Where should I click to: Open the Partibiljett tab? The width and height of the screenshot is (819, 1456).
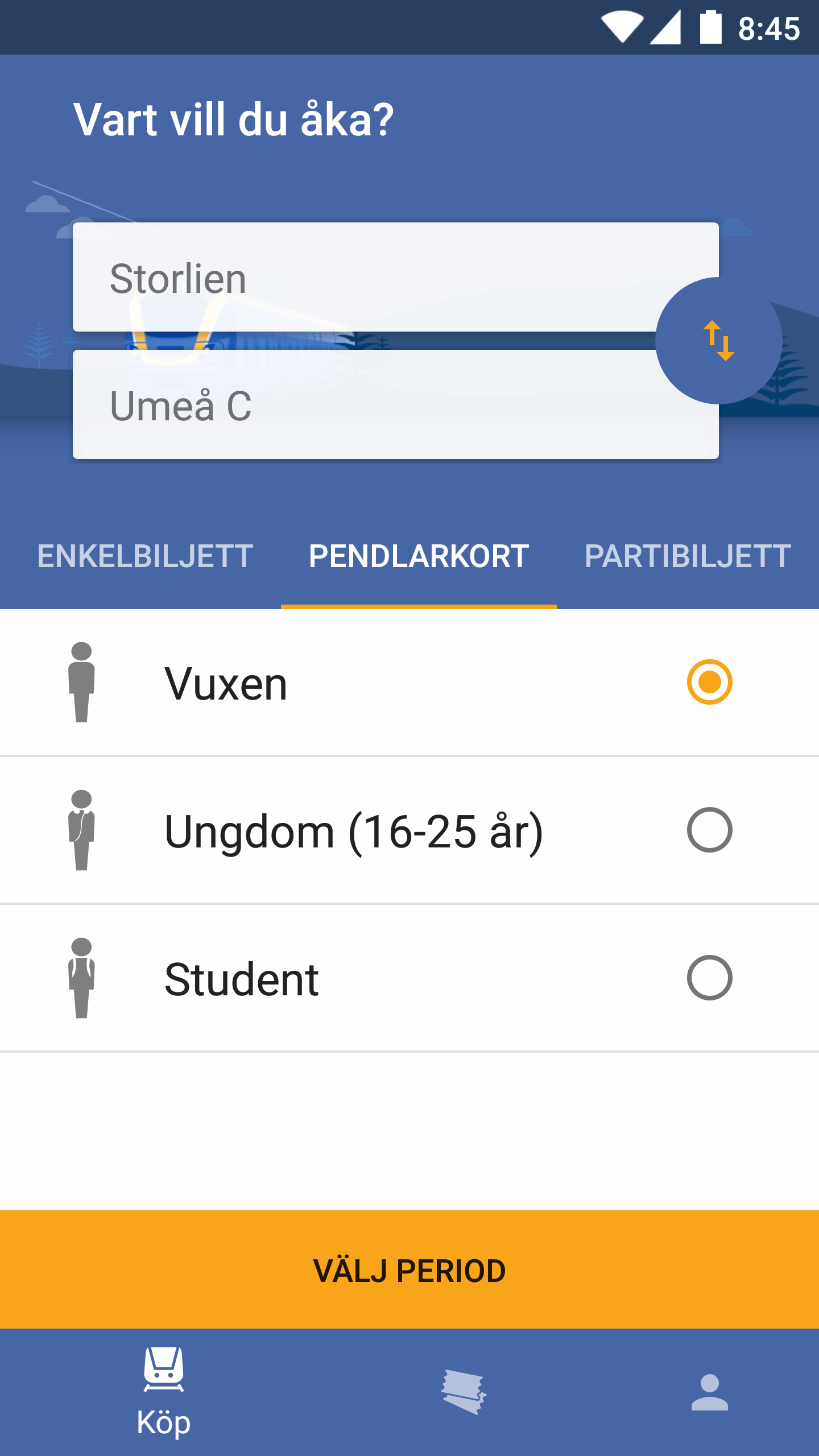[687, 556]
